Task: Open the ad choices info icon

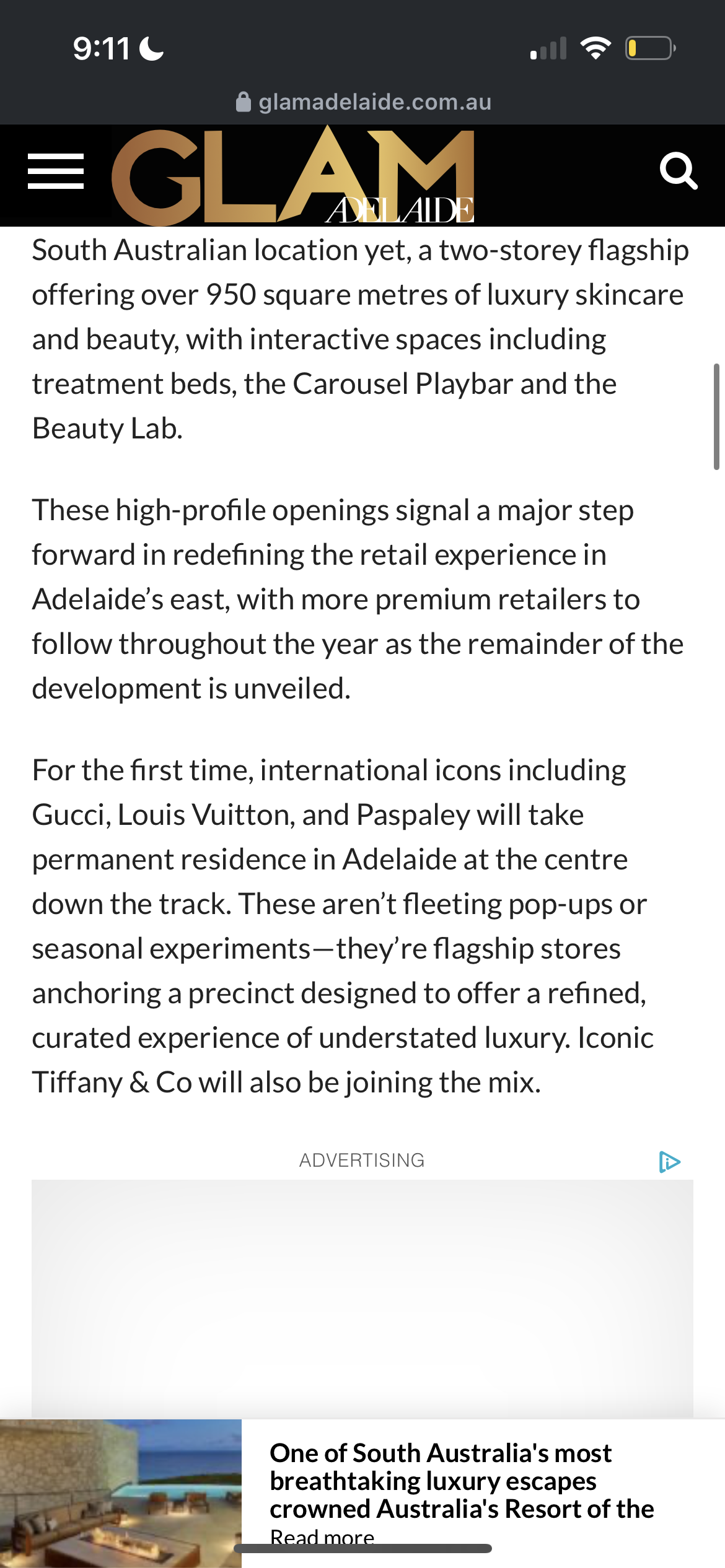Action: point(670,1161)
